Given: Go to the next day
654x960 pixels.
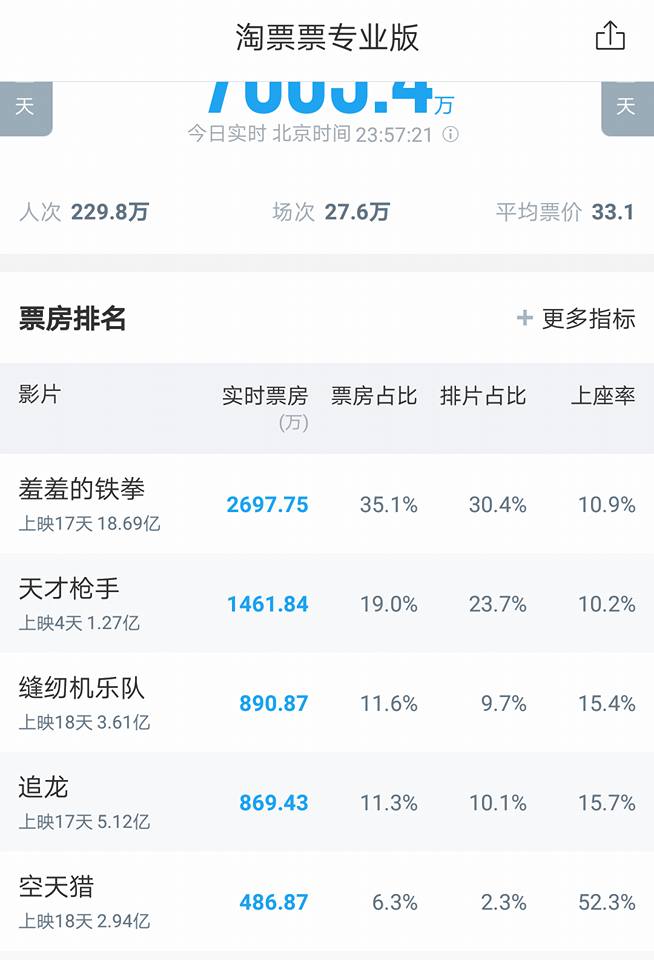Looking at the screenshot, I should (626, 107).
